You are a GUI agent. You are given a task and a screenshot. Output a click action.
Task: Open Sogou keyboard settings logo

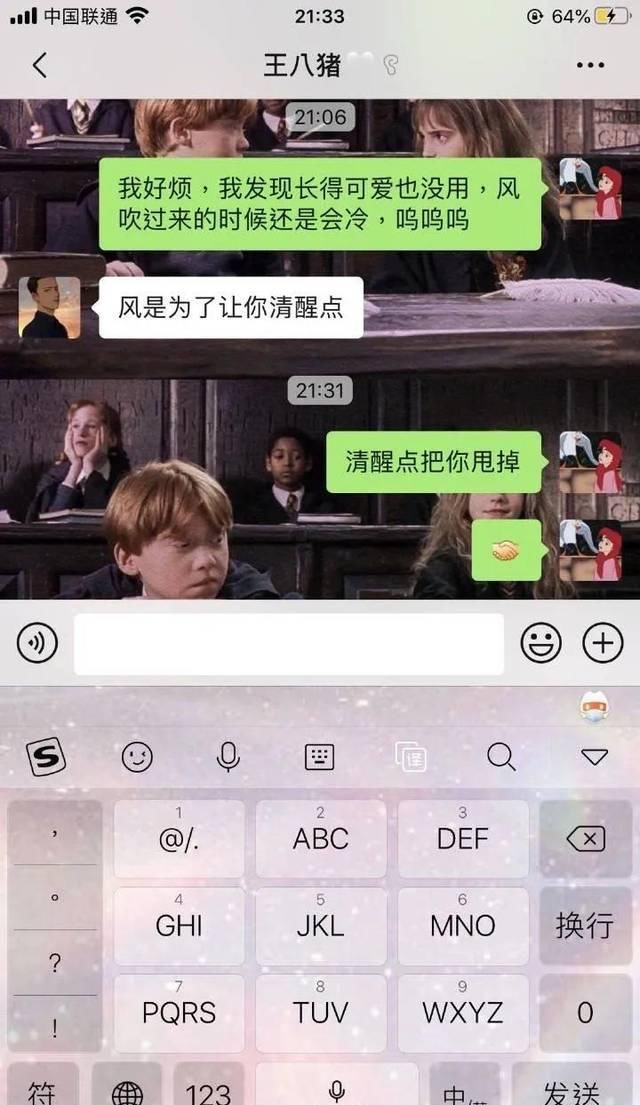(45, 758)
